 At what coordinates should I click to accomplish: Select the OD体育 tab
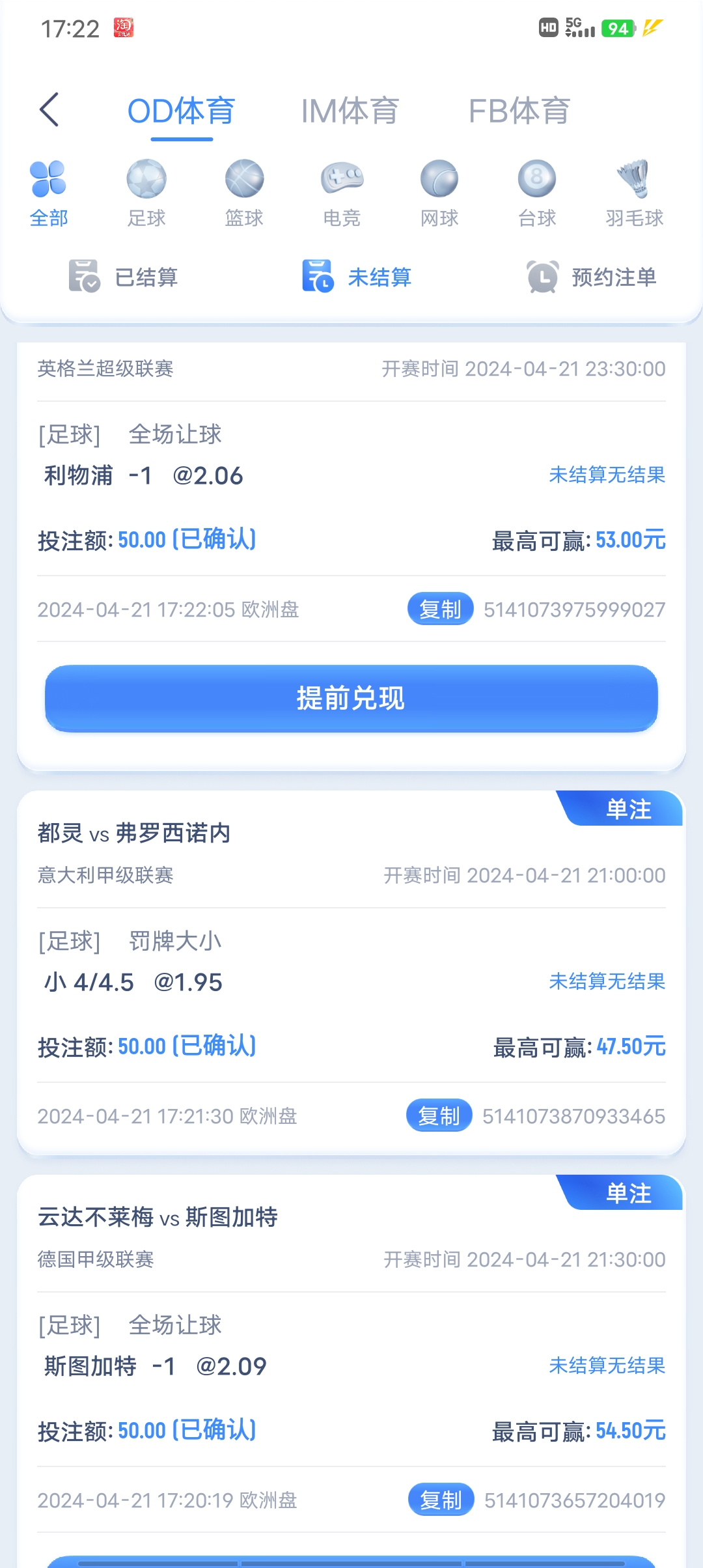click(x=181, y=111)
